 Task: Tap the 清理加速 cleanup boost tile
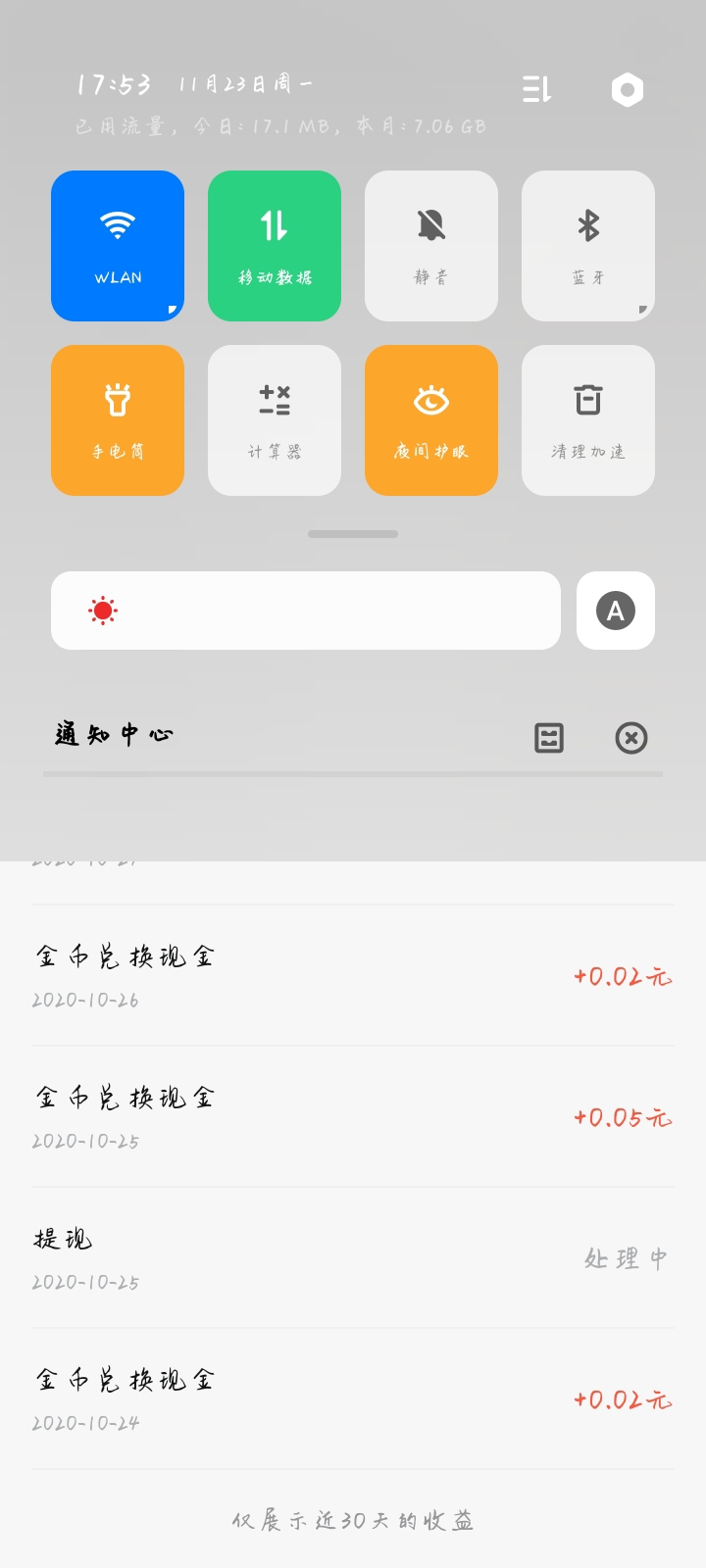click(588, 420)
